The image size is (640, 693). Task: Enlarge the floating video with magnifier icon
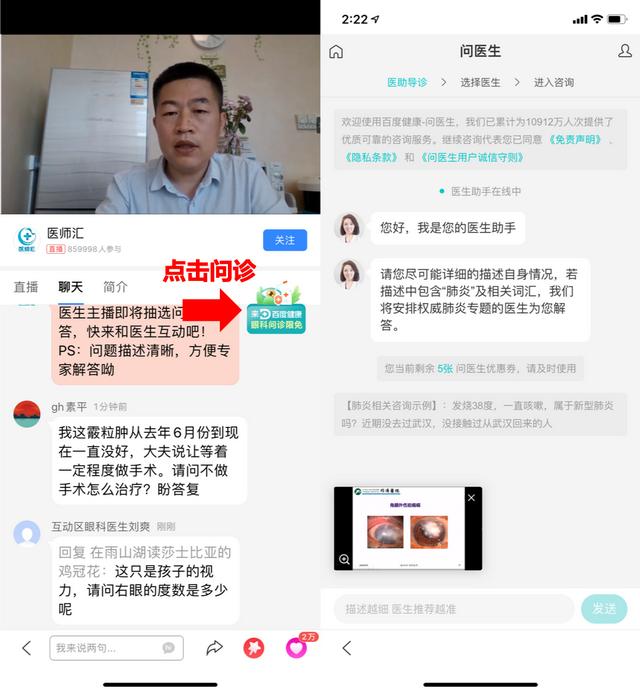345,559
